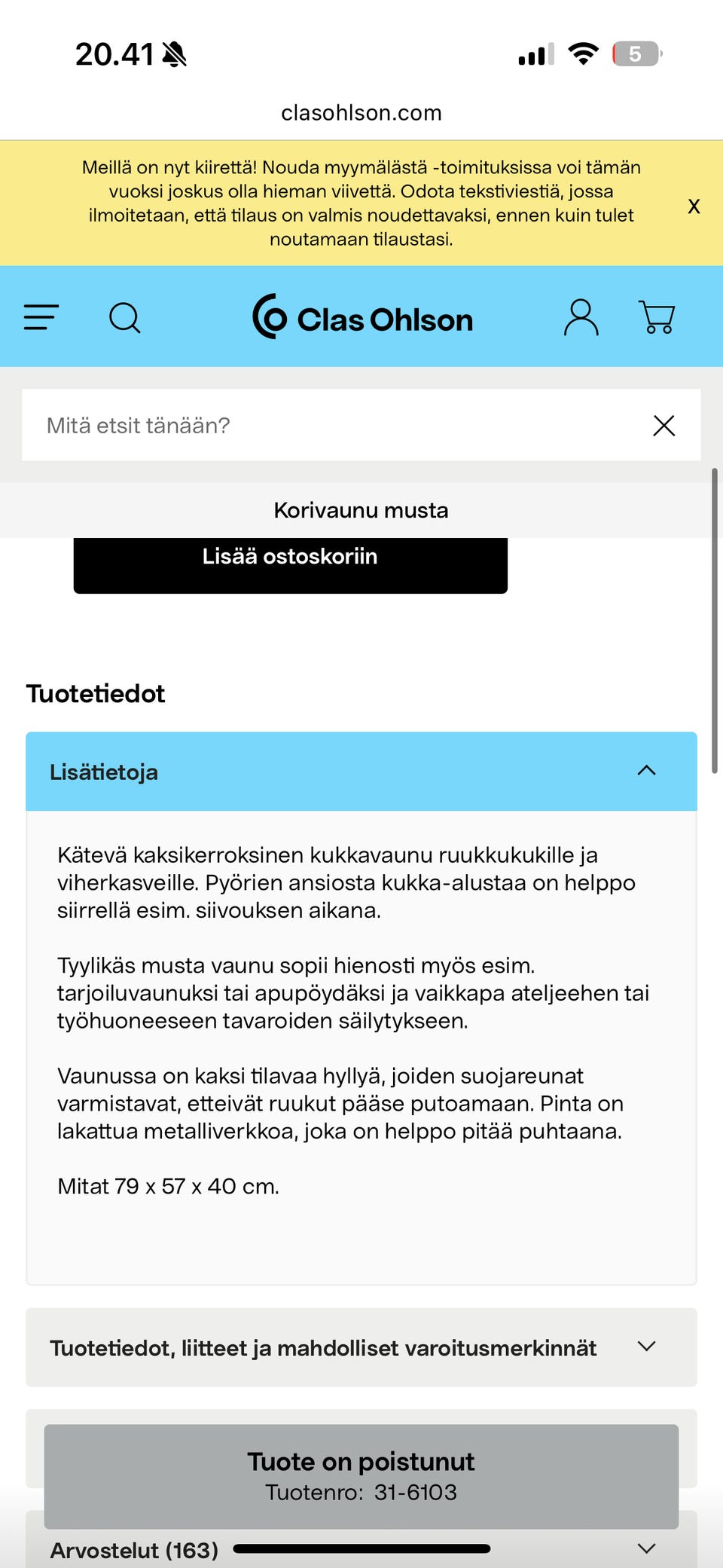This screenshot has height=1568, width=723.
Task: Tap the Tuotetiedot heading
Action: (x=96, y=693)
